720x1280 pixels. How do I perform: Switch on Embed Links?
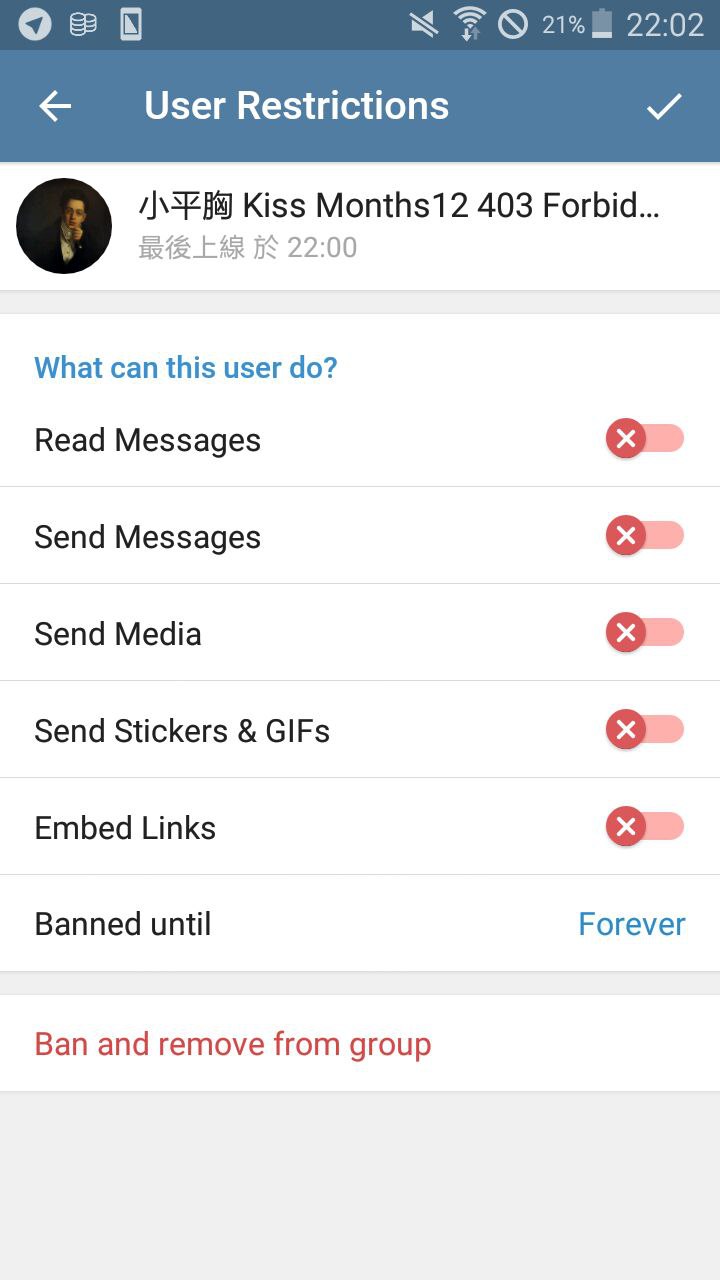[644, 827]
